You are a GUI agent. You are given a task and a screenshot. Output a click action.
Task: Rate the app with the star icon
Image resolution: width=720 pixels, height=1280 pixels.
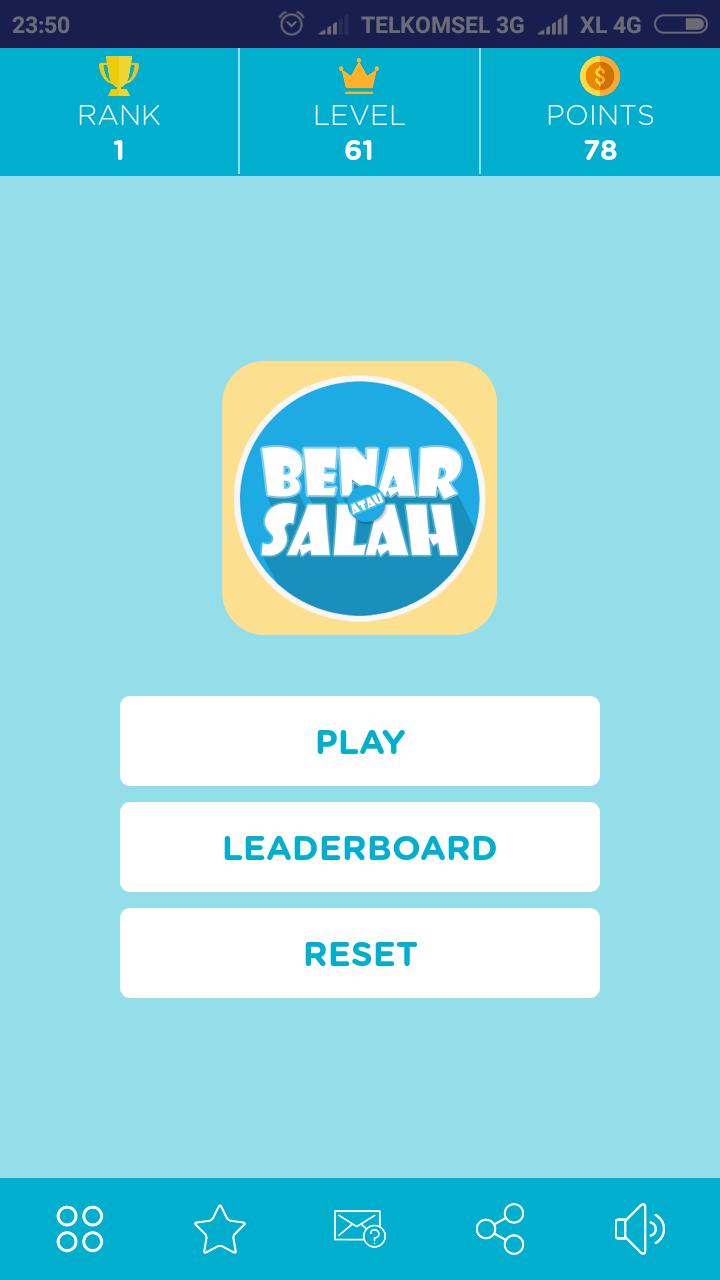click(220, 1229)
